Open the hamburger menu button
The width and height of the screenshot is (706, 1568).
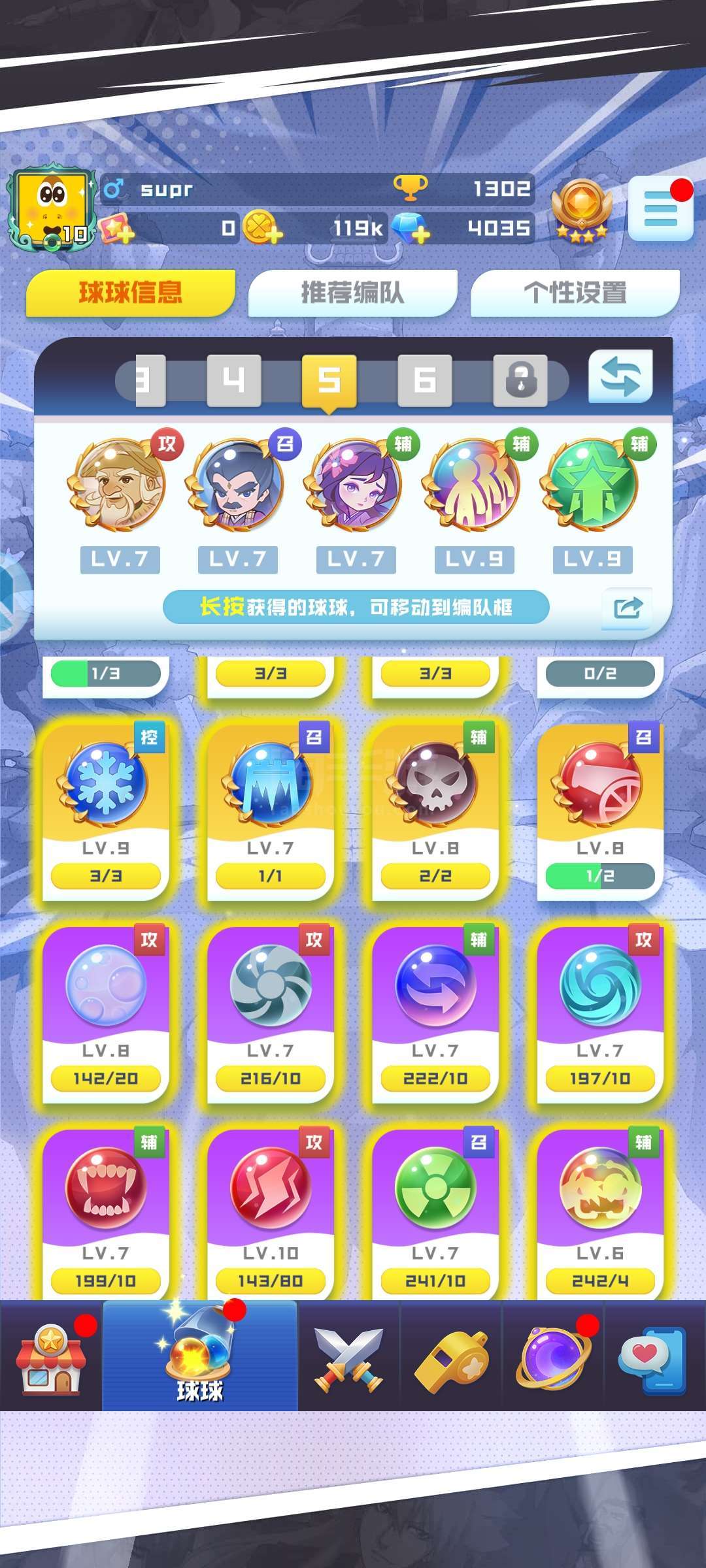[660, 208]
